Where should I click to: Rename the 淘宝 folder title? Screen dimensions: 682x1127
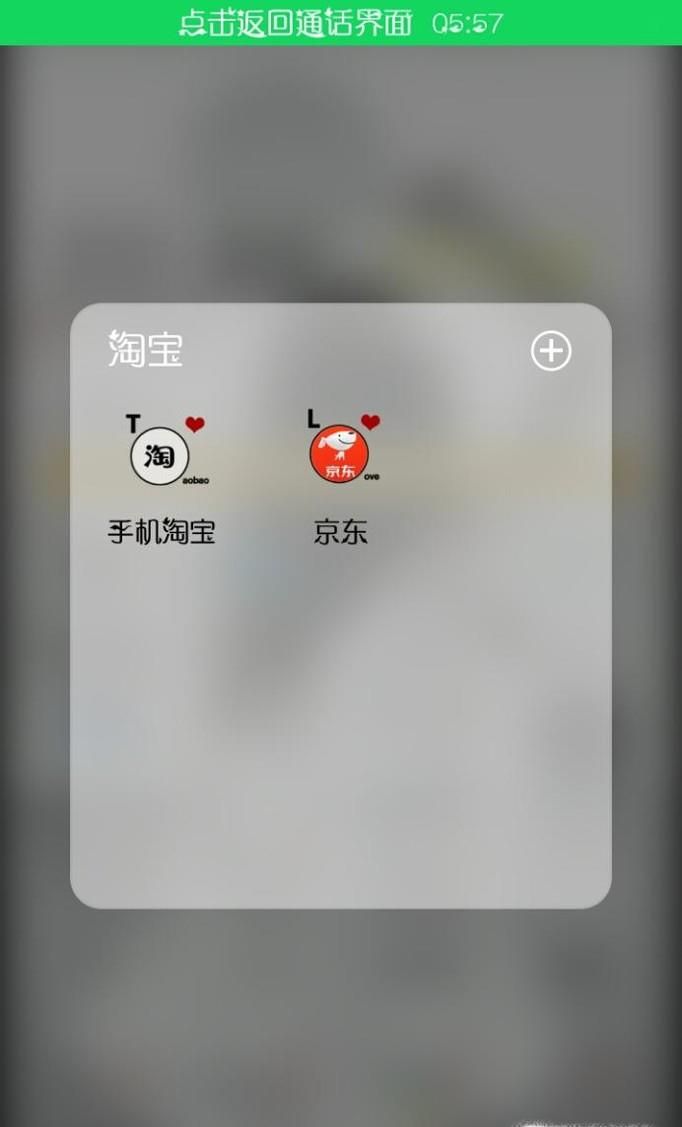click(146, 350)
